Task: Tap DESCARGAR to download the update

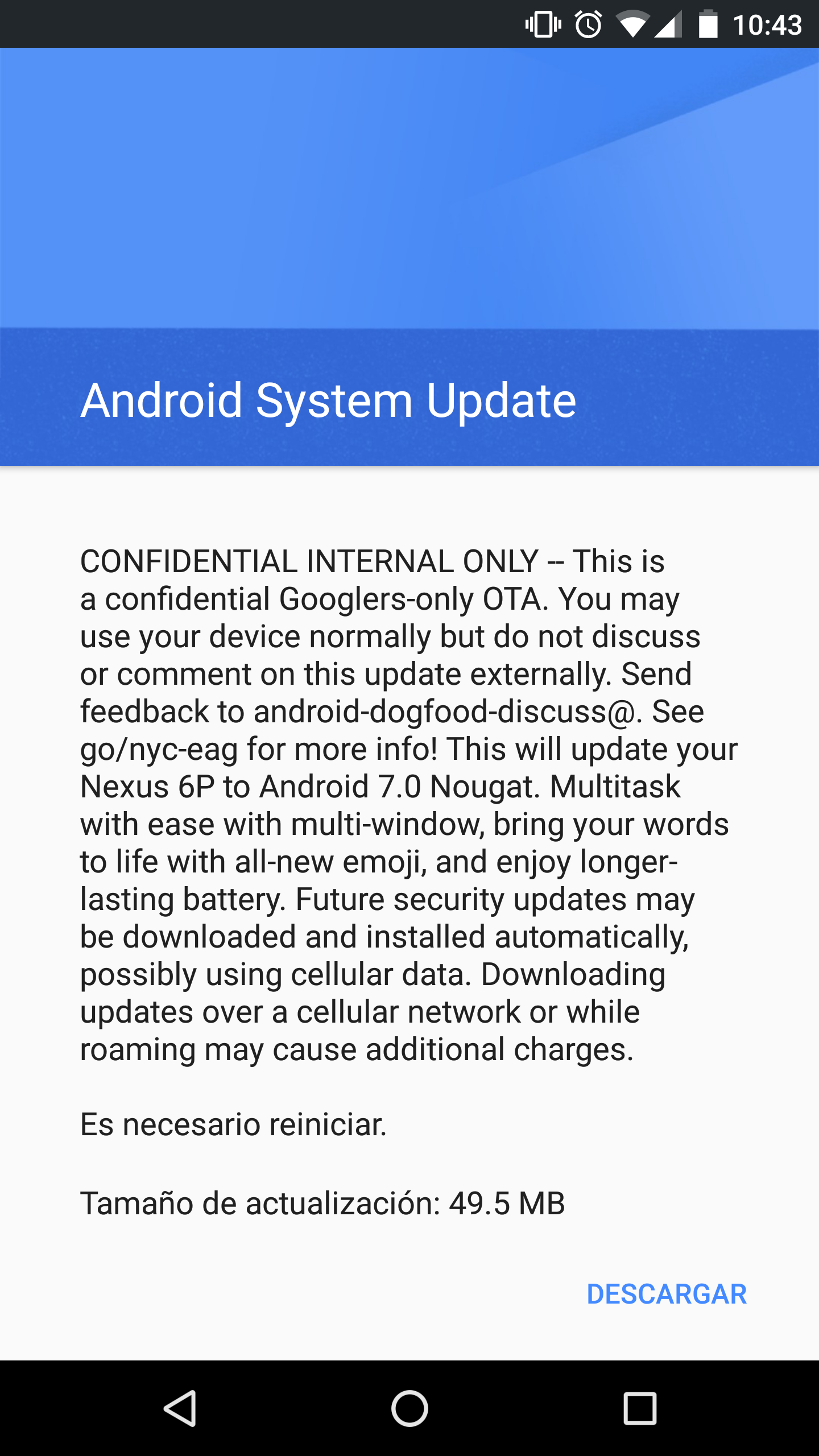Action: click(666, 1294)
